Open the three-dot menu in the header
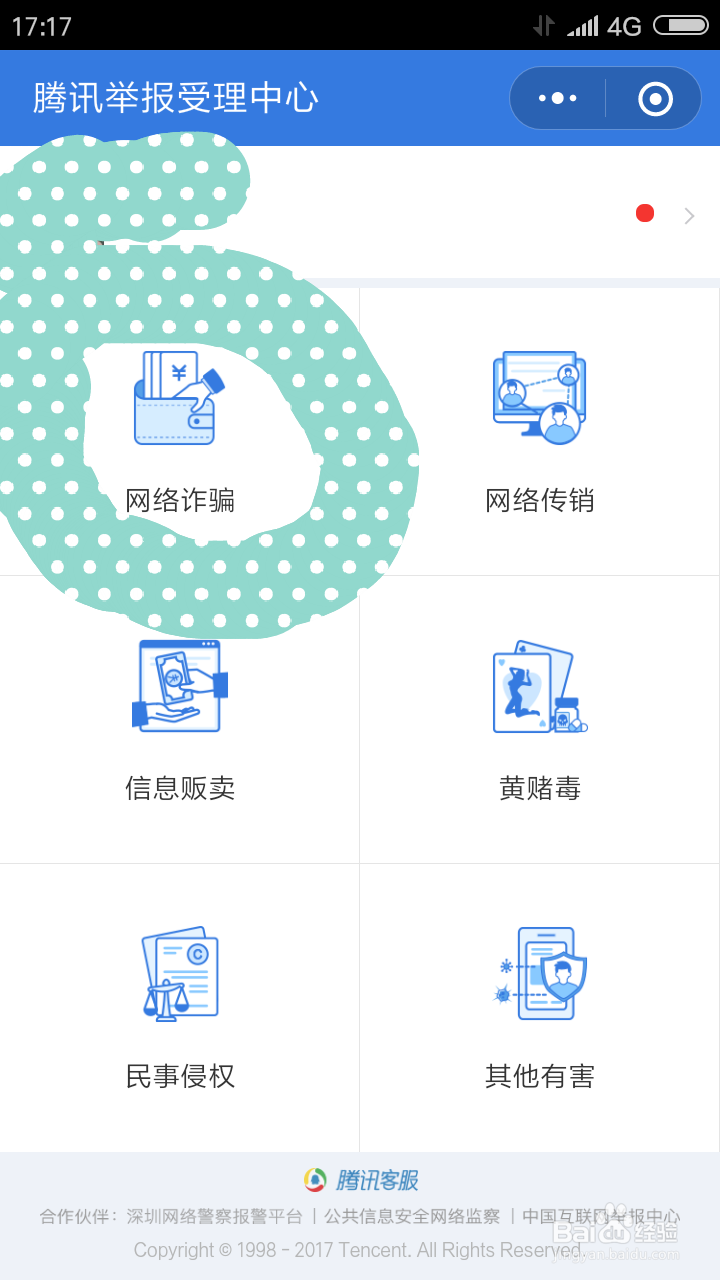720x1280 pixels. click(556, 98)
